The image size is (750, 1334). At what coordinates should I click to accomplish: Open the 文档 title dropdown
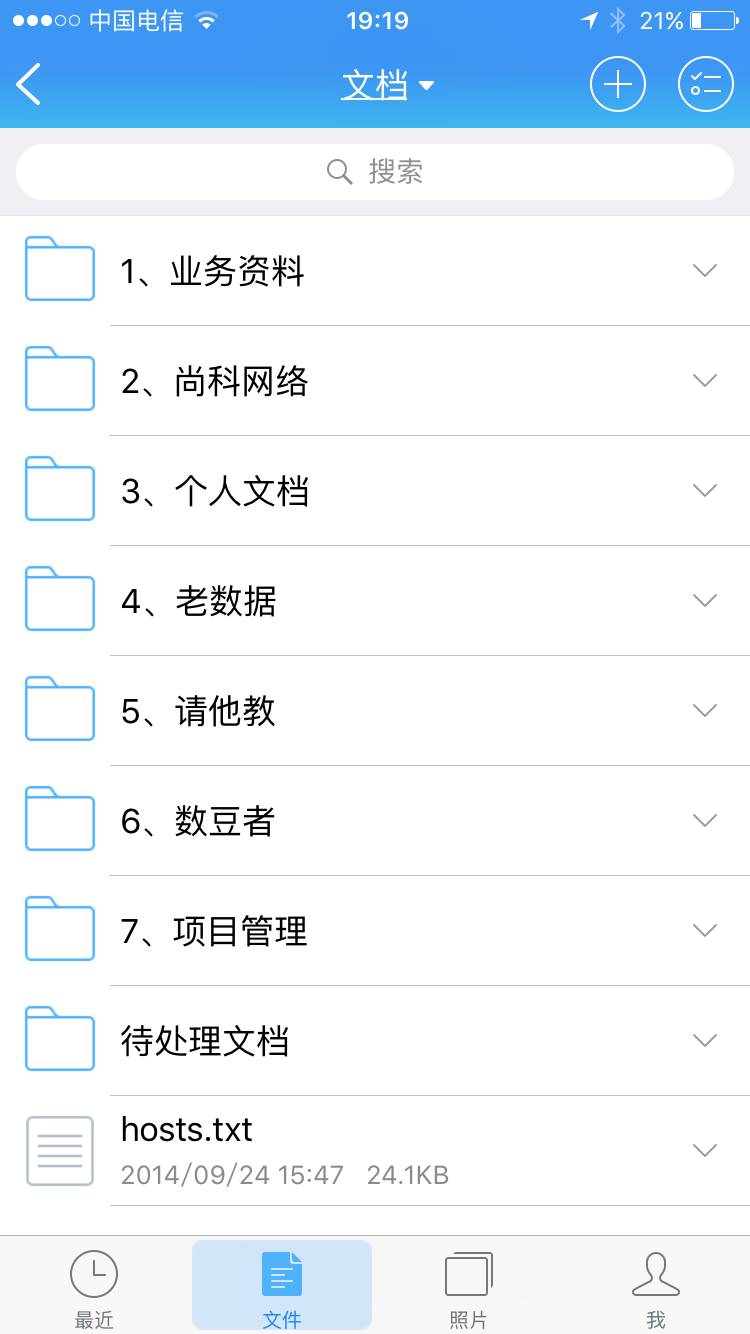(x=389, y=84)
